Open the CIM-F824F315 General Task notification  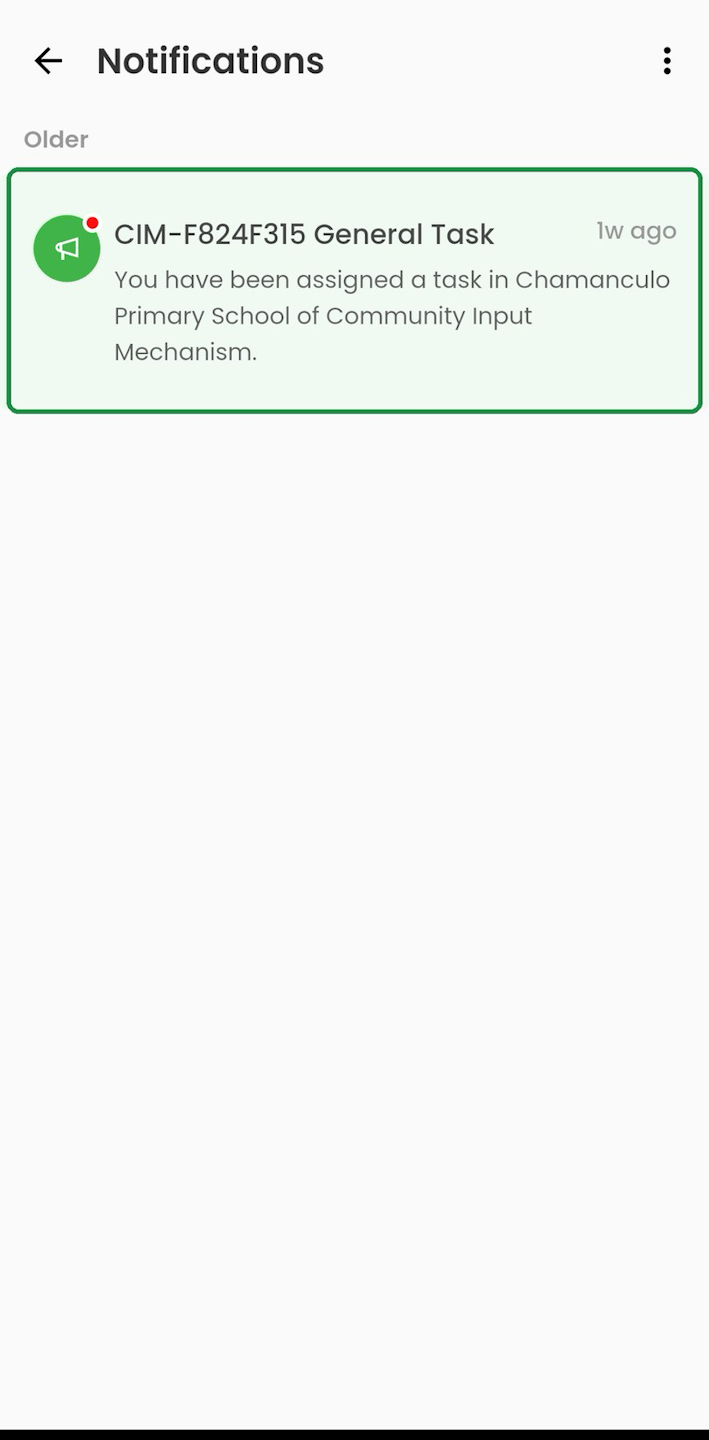pyautogui.click(x=354, y=290)
